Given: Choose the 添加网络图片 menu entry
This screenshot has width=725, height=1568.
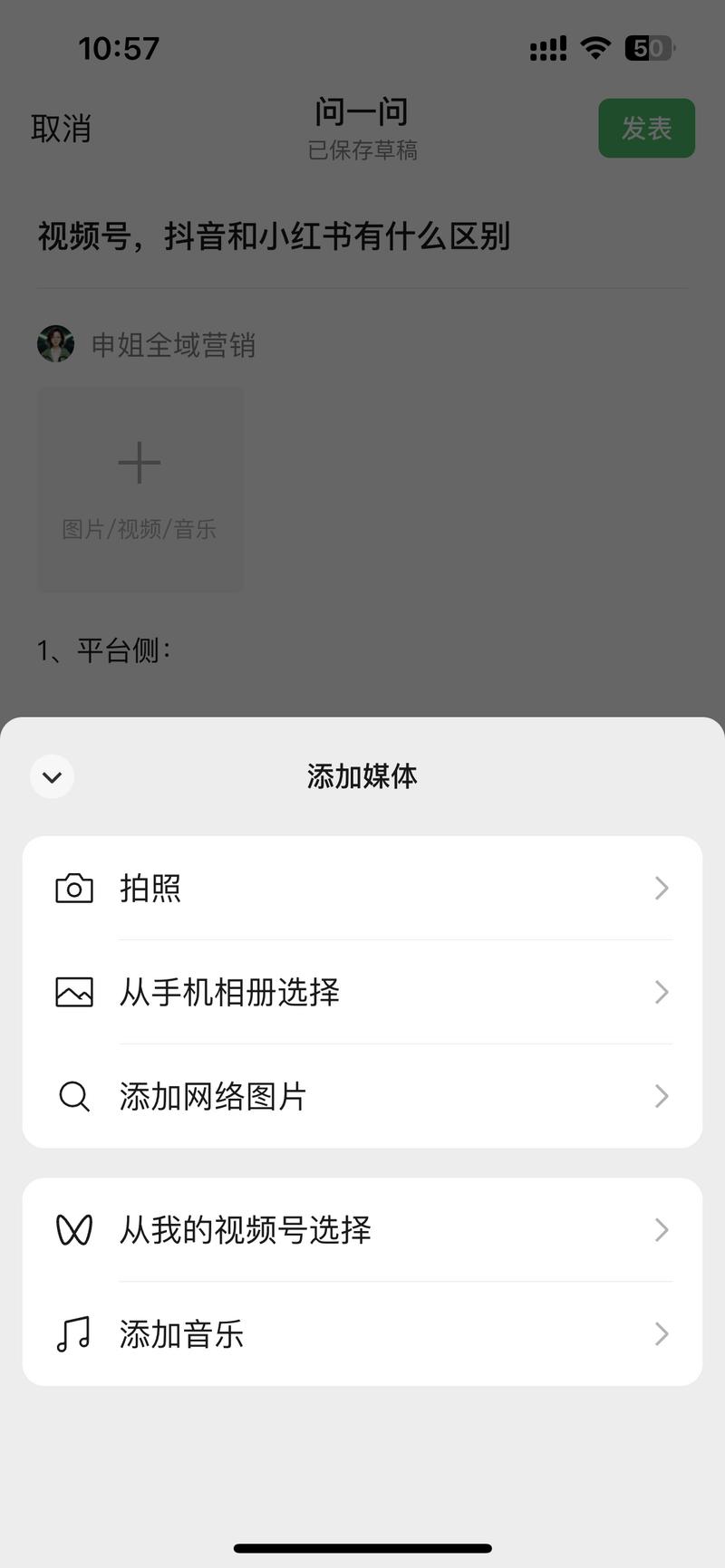Looking at the screenshot, I should click(213, 1096).
